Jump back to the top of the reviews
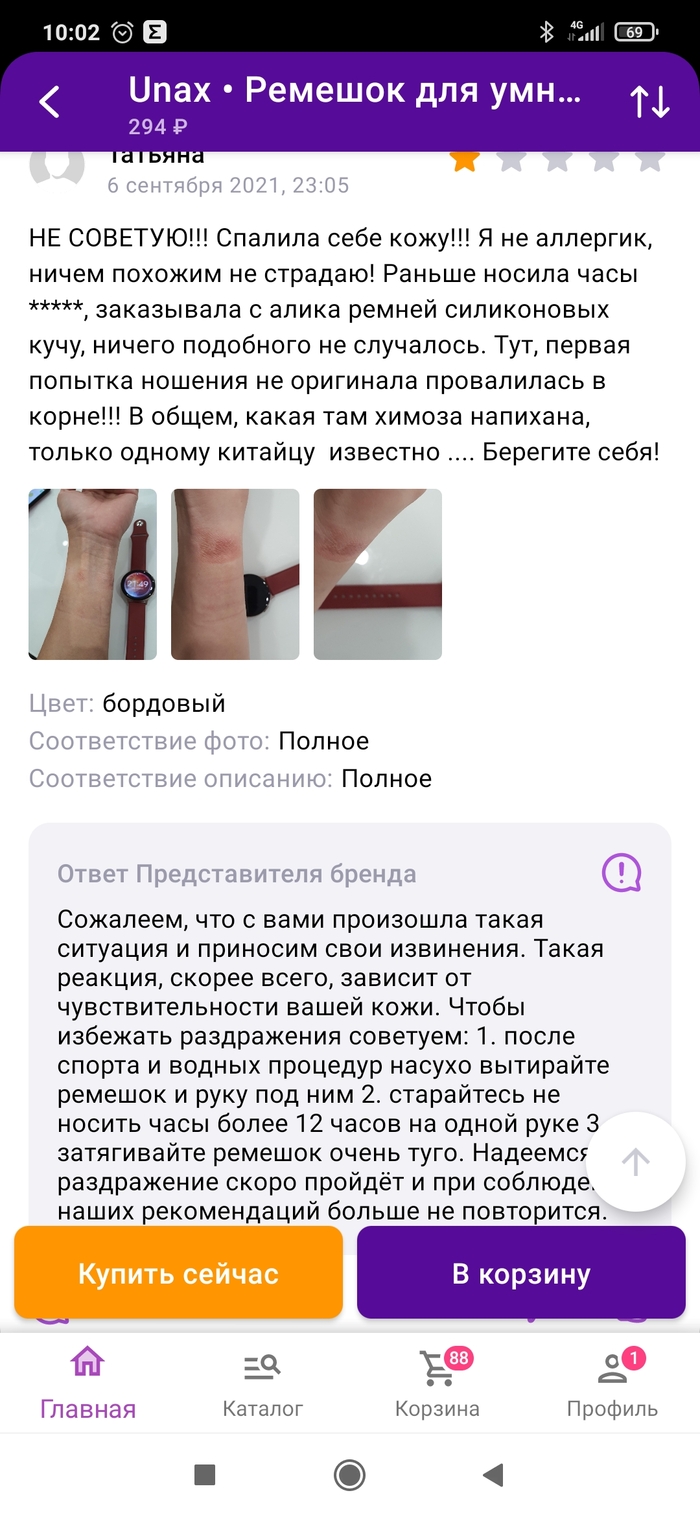Image resolution: width=700 pixels, height=1517 pixels. click(x=635, y=1162)
